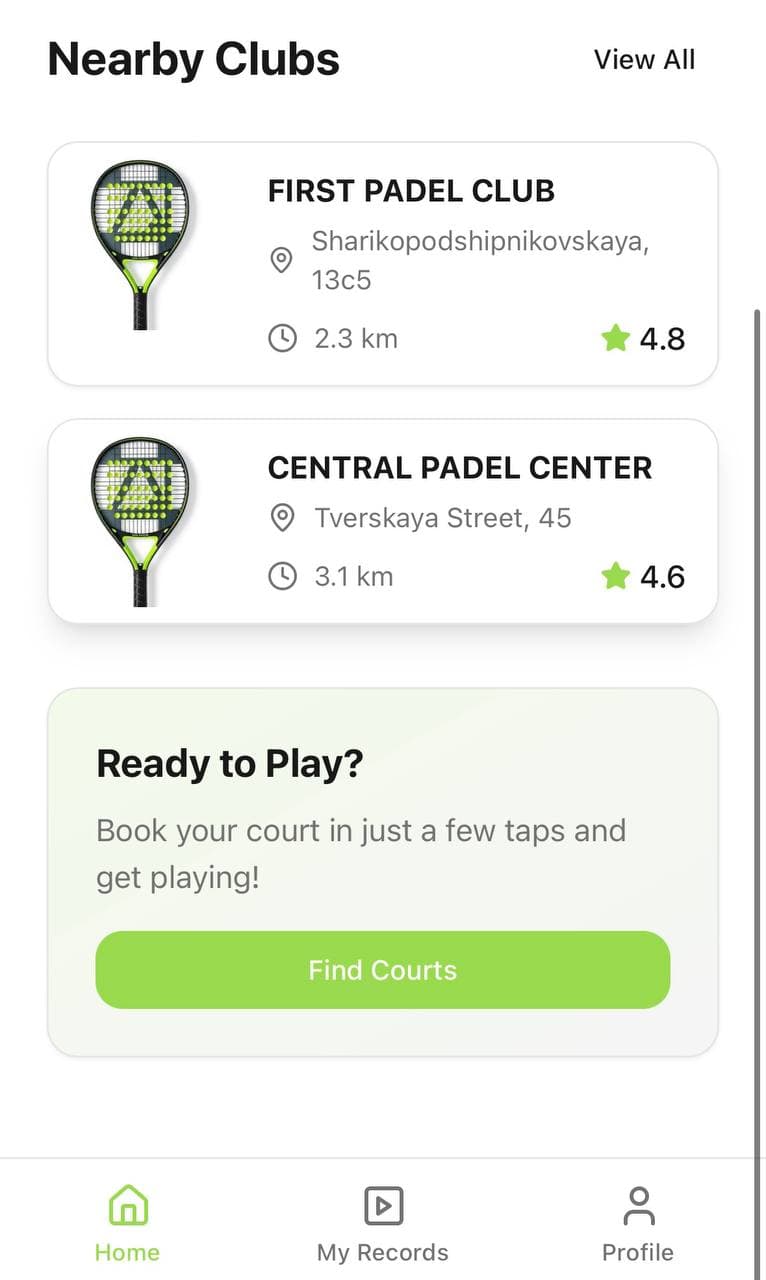This screenshot has width=766, height=1280.
Task: Click the star icon beside the 4.6 rating
Action: coord(616,576)
